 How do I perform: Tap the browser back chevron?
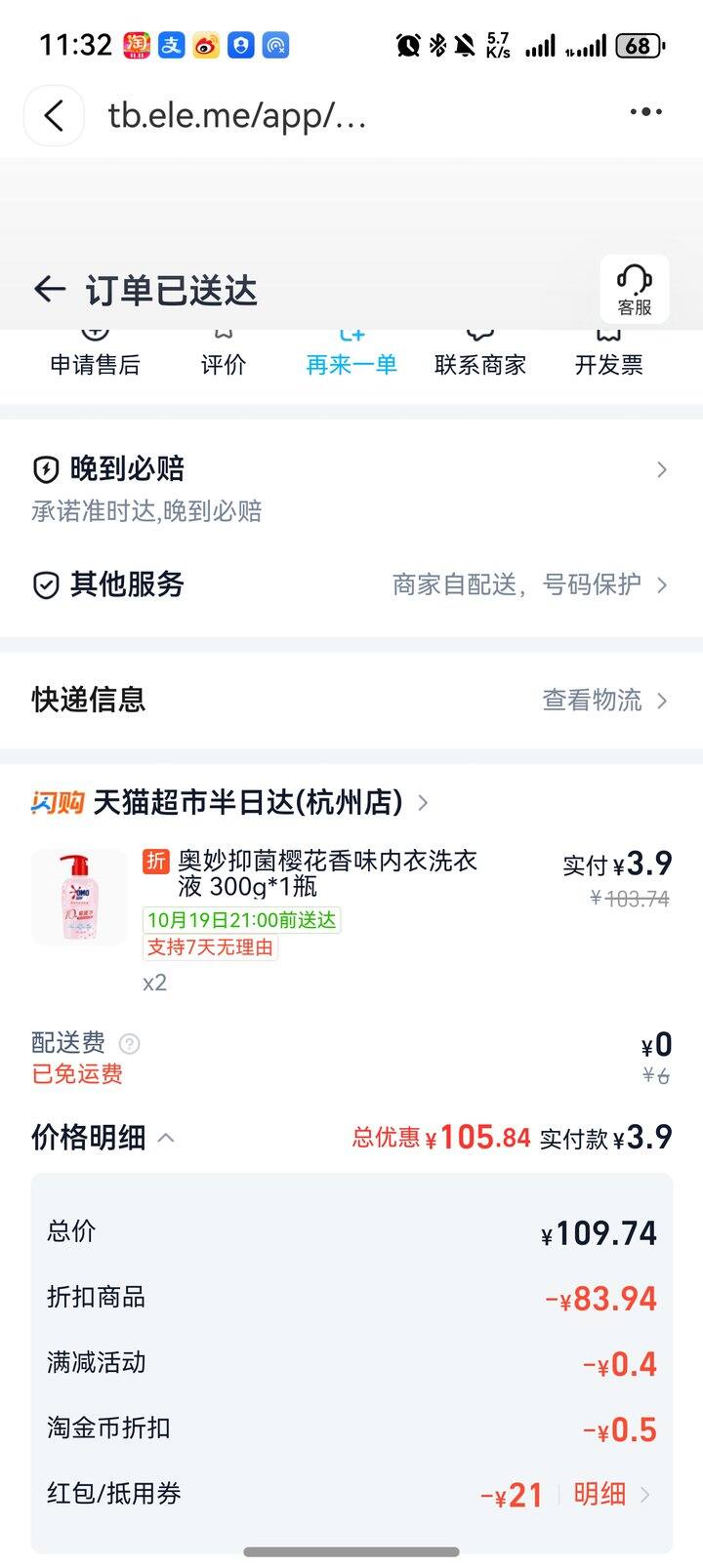pyautogui.click(x=54, y=116)
